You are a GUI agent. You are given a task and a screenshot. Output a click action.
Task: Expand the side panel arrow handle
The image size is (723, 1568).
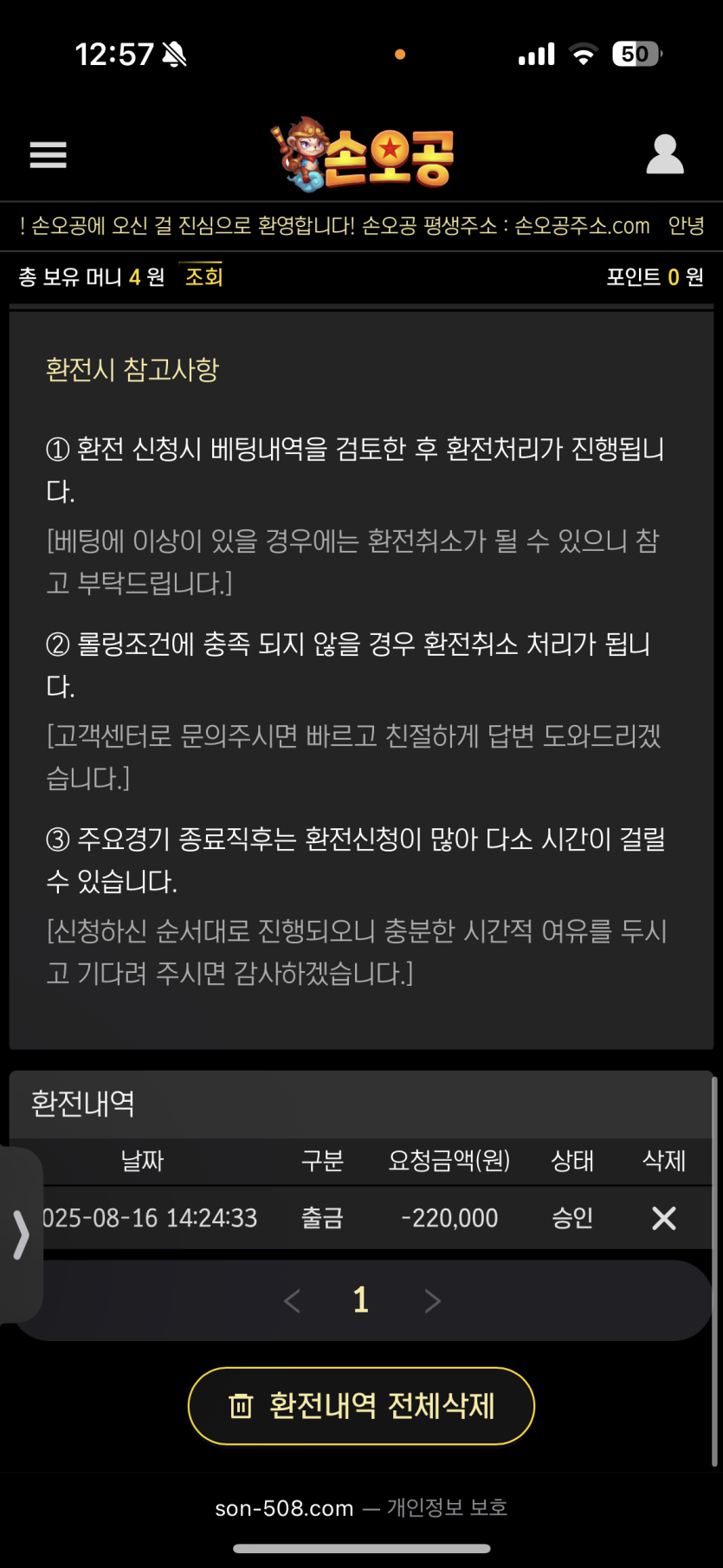(x=21, y=1234)
